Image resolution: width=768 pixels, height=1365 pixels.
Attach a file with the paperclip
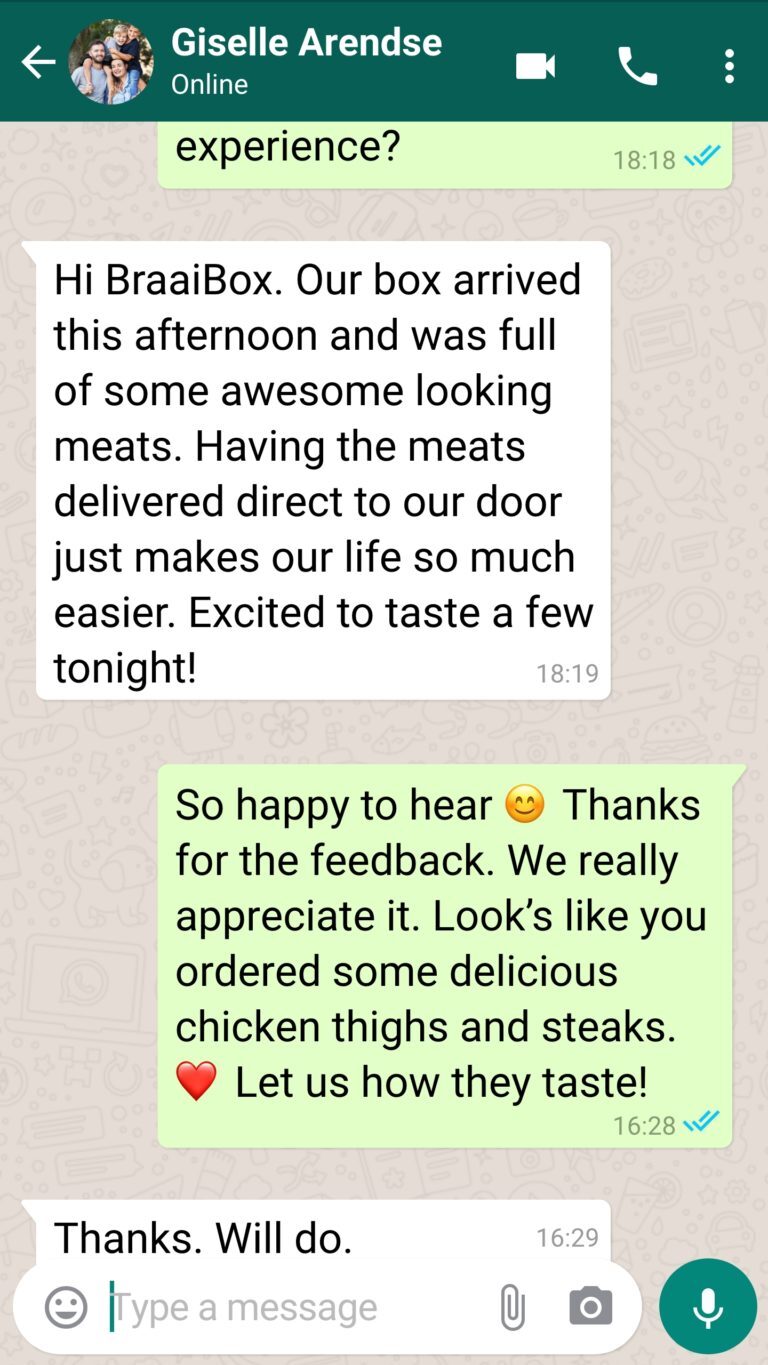(x=512, y=1307)
